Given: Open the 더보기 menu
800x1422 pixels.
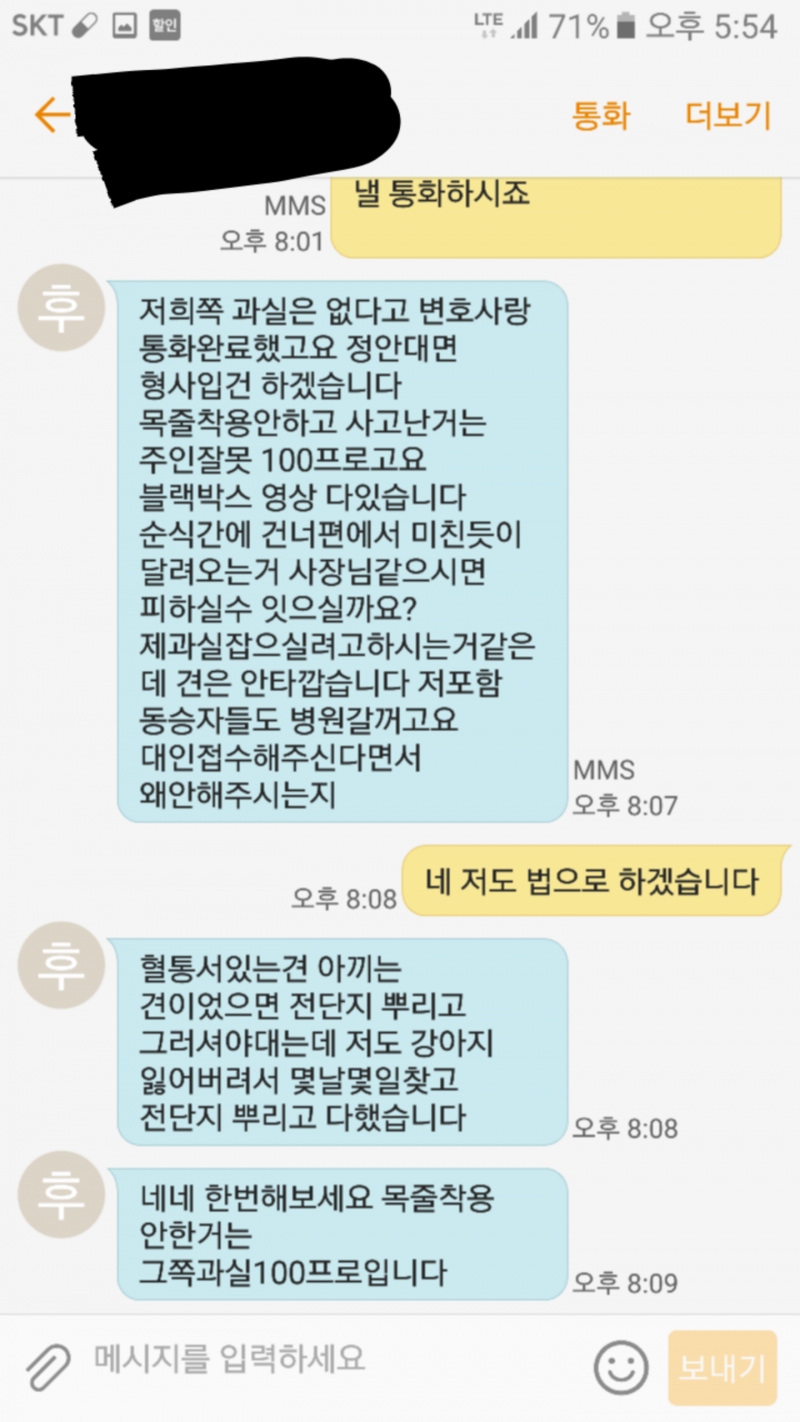Looking at the screenshot, I should point(728,116).
